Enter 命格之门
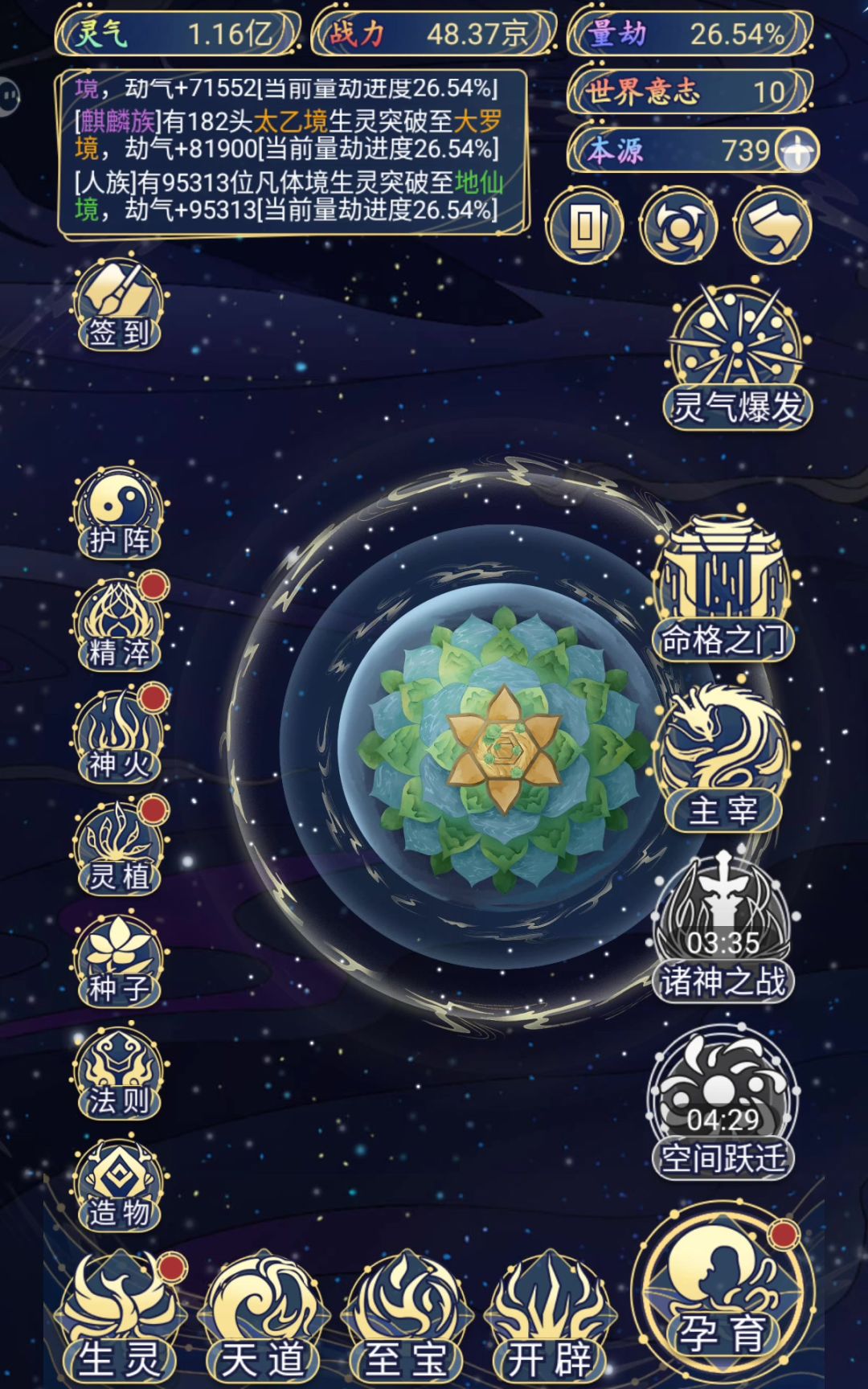The width and height of the screenshot is (868, 1389). pyautogui.click(x=723, y=591)
